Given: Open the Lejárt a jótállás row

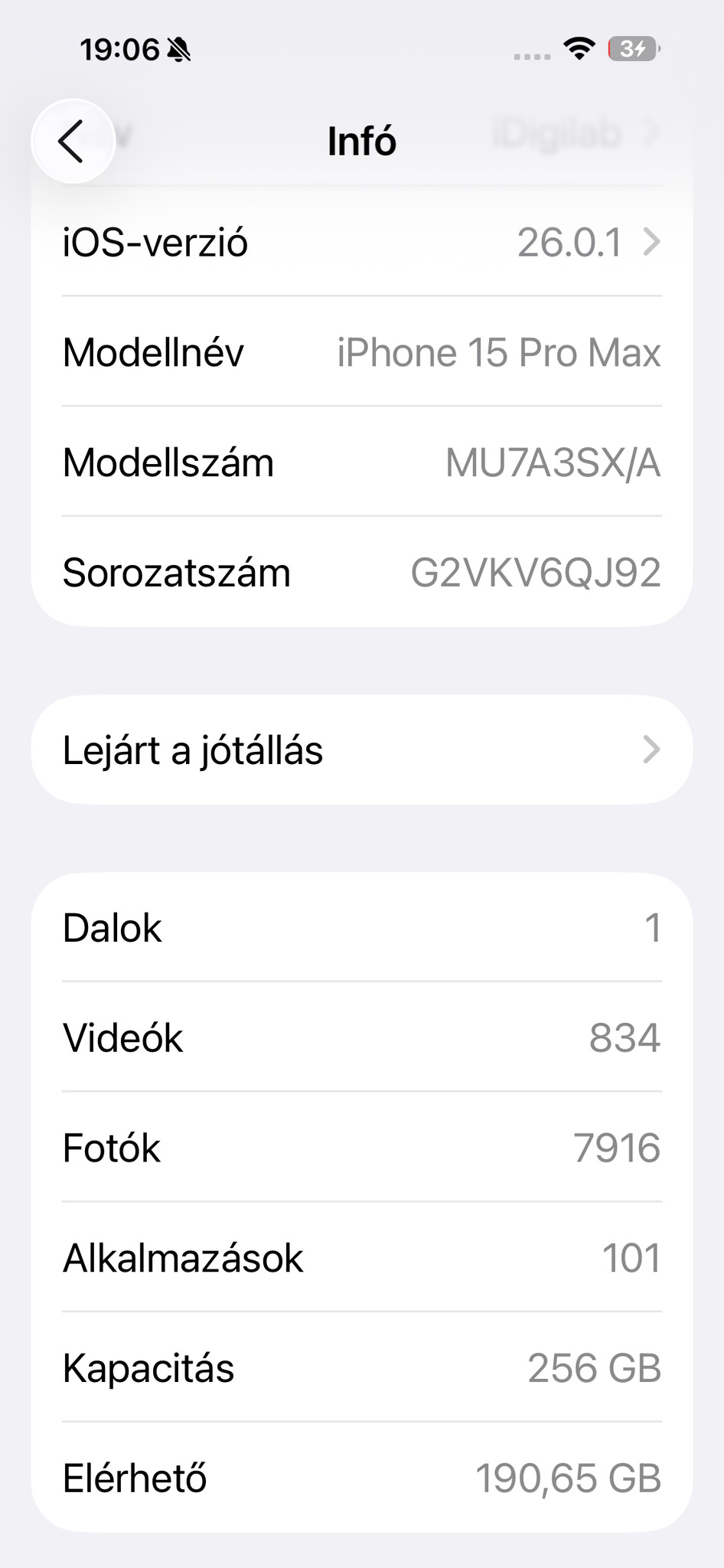Looking at the screenshot, I should tap(361, 750).
